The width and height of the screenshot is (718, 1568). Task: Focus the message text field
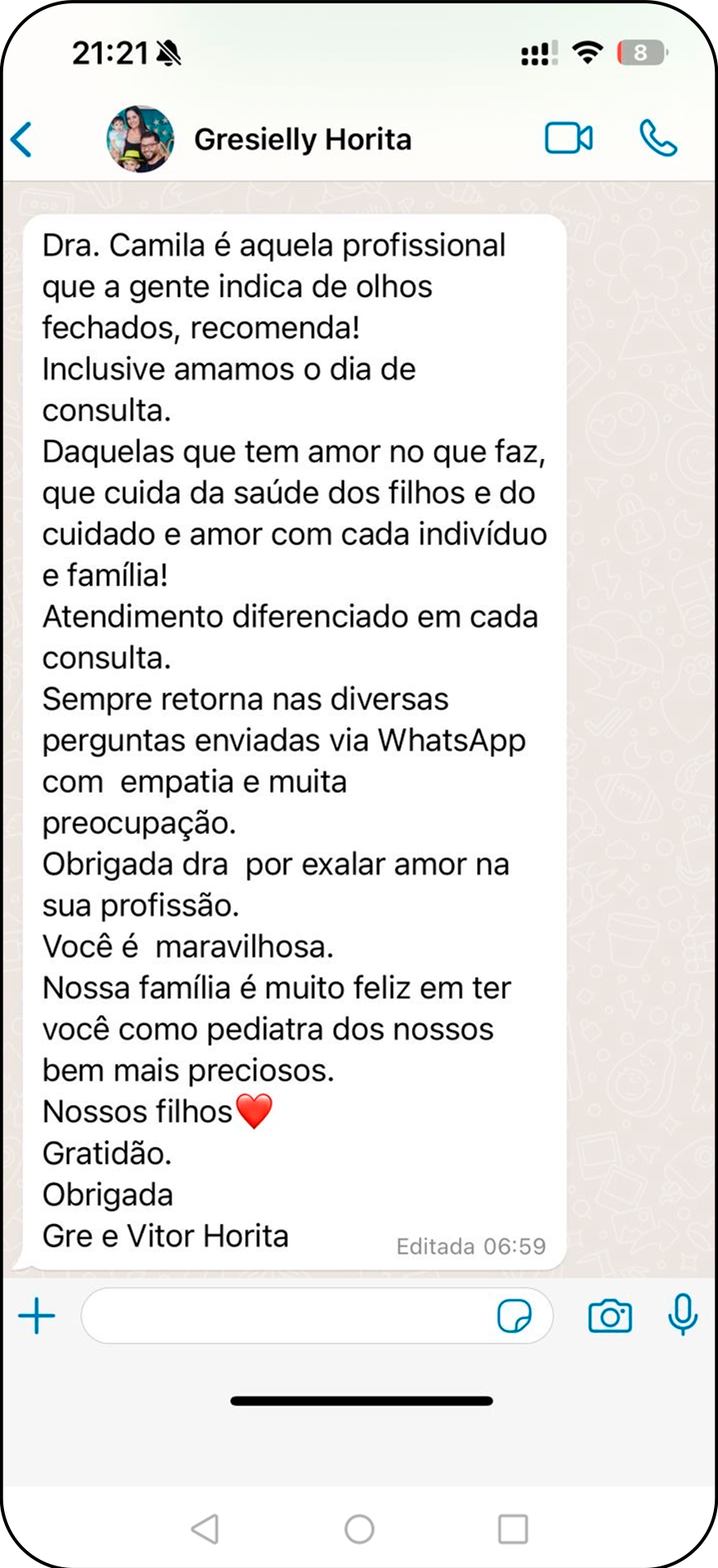pyautogui.click(x=286, y=1316)
